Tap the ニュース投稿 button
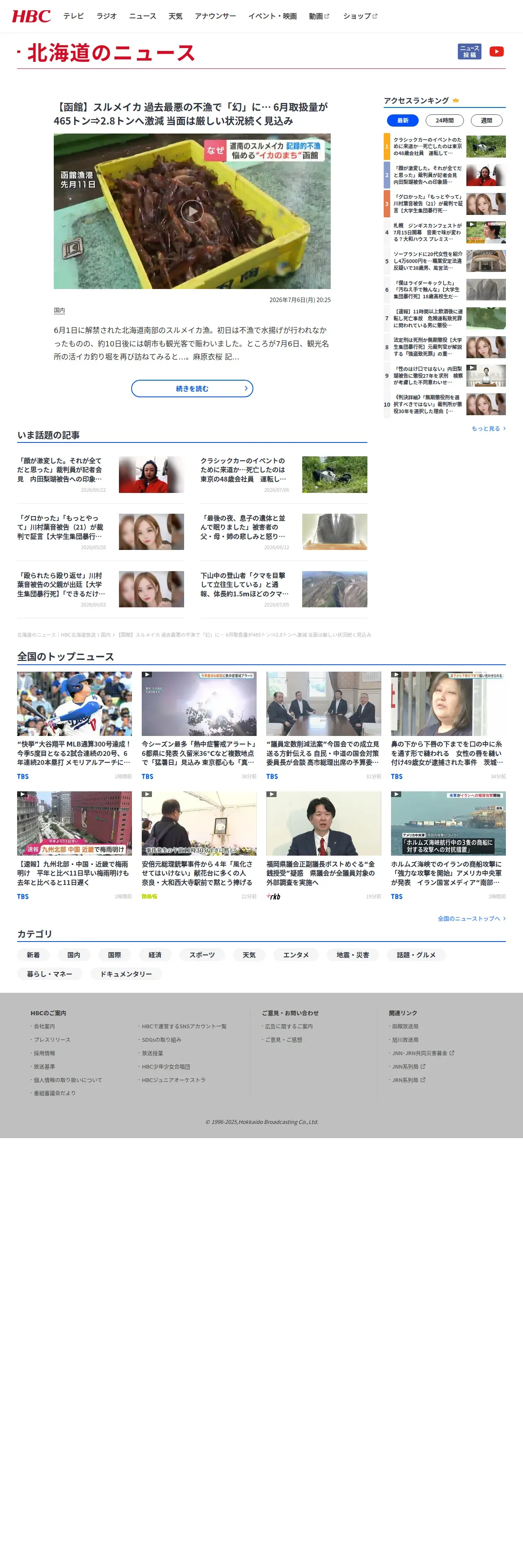The width and height of the screenshot is (523, 1568). pyautogui.click(x=469, y=52)
